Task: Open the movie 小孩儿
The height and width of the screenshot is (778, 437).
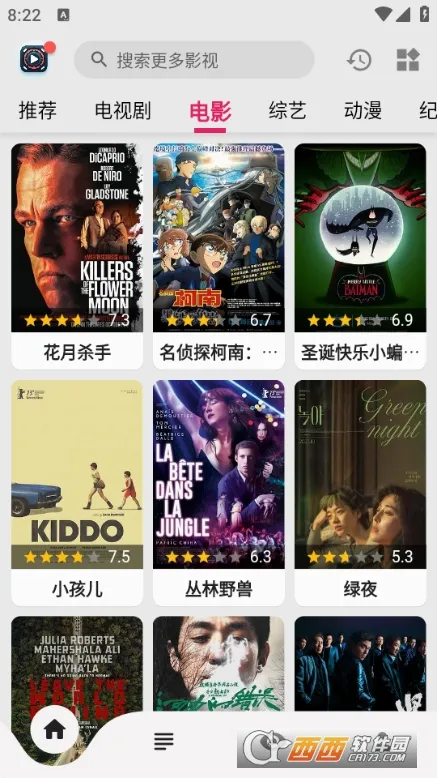Action: 77,493
